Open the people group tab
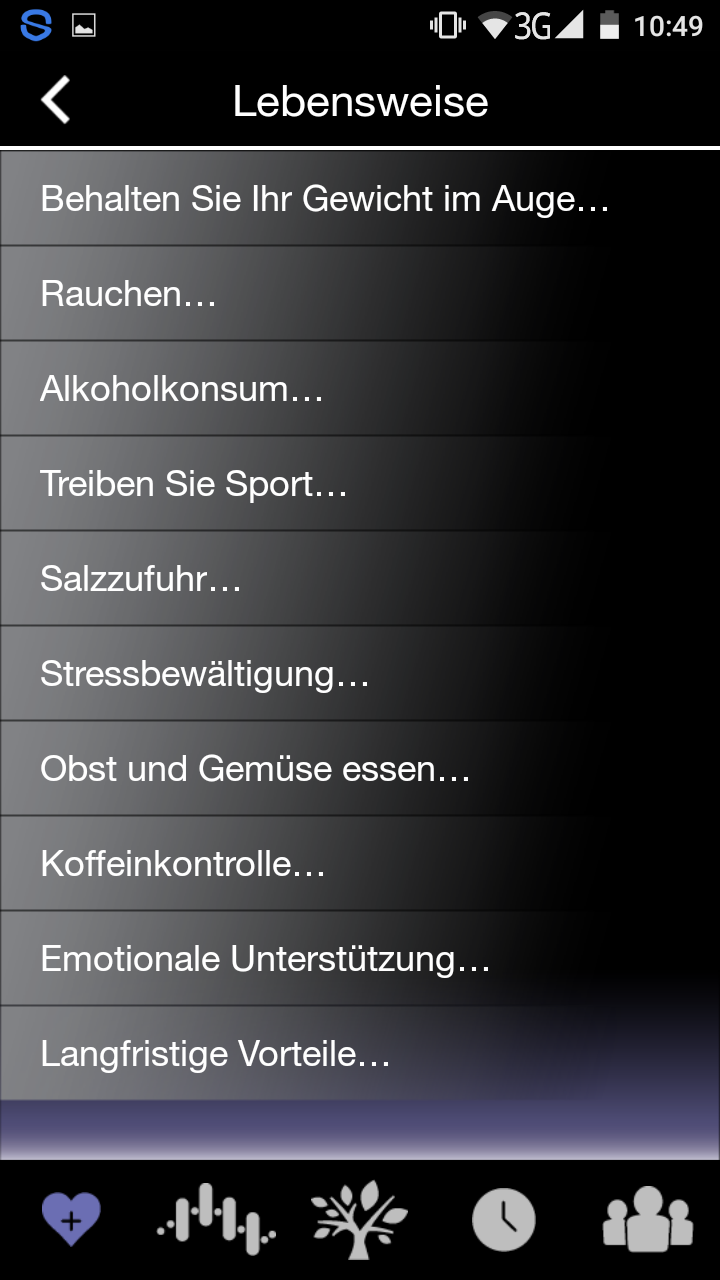This screenshot has width=720, height=1280. pyautogui.click(x=648, y=1219)
